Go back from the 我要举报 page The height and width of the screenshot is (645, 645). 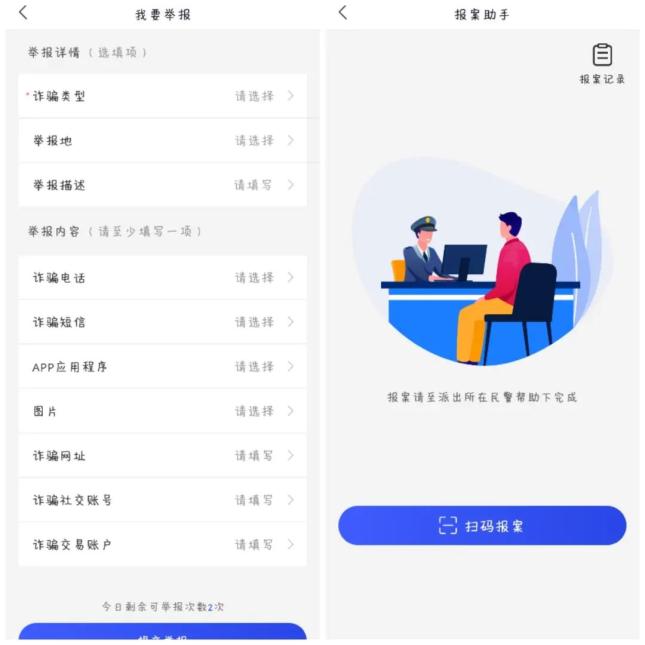[x=23, y=13]
